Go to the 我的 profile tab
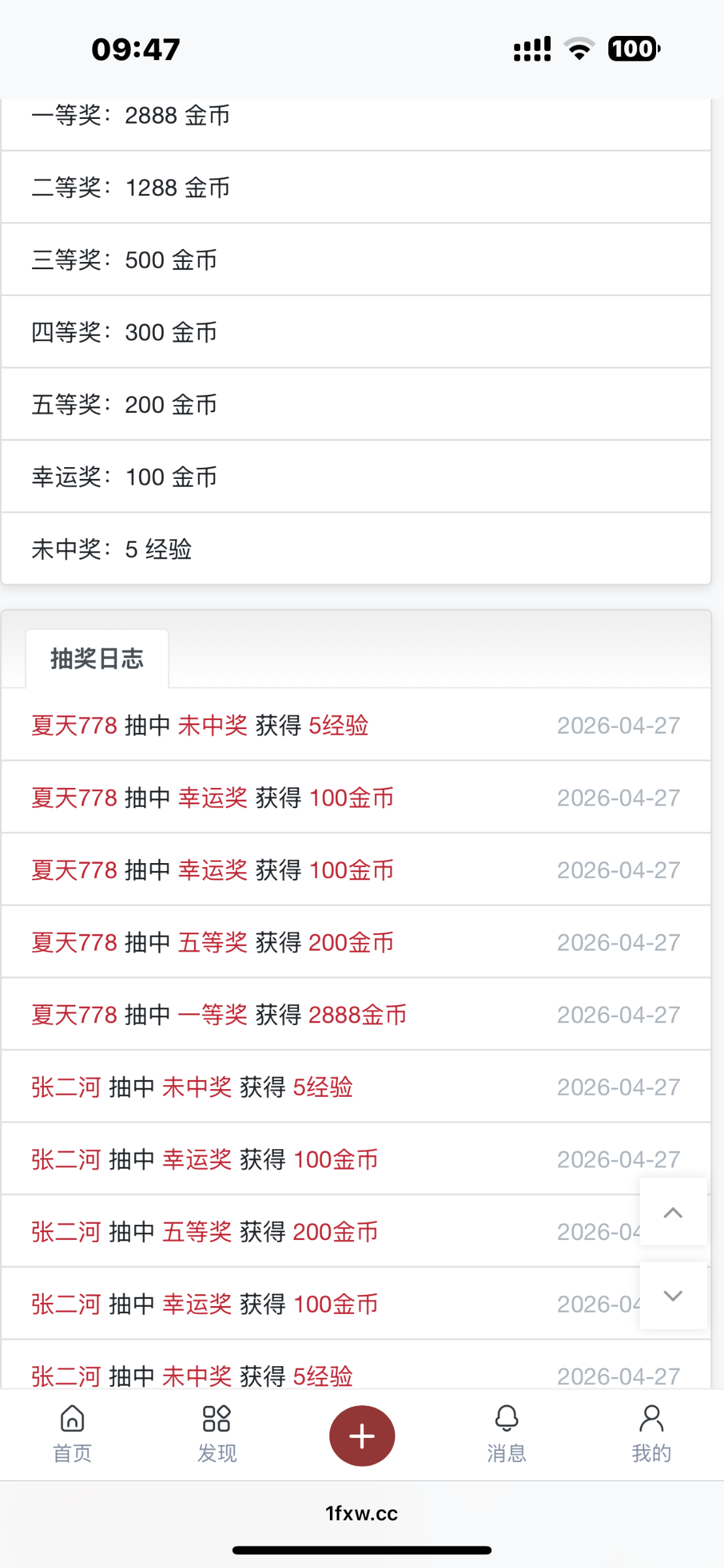Screen dimensions: 724x1568 [651, 1433]
